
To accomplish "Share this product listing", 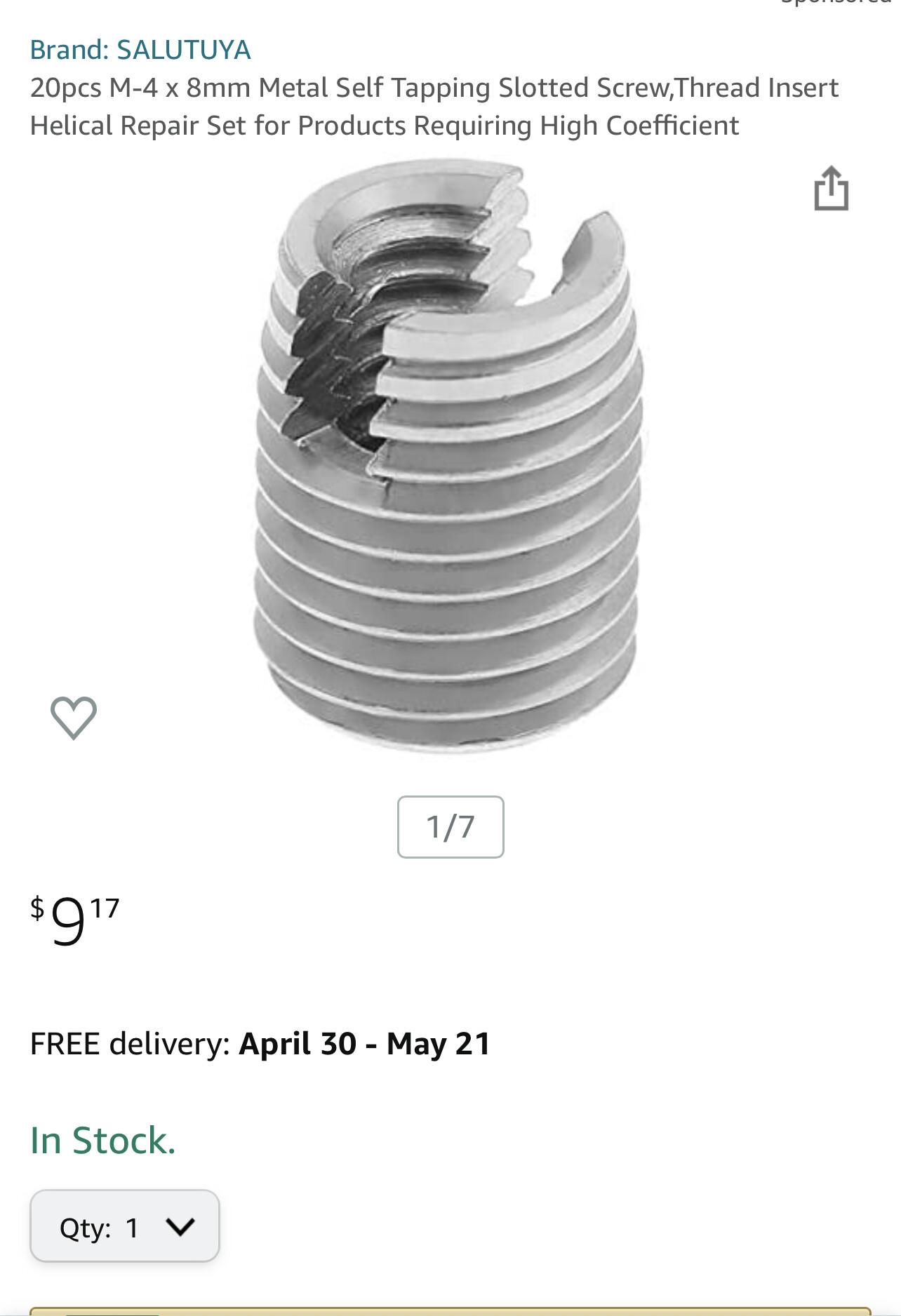I will coord(831,188).
